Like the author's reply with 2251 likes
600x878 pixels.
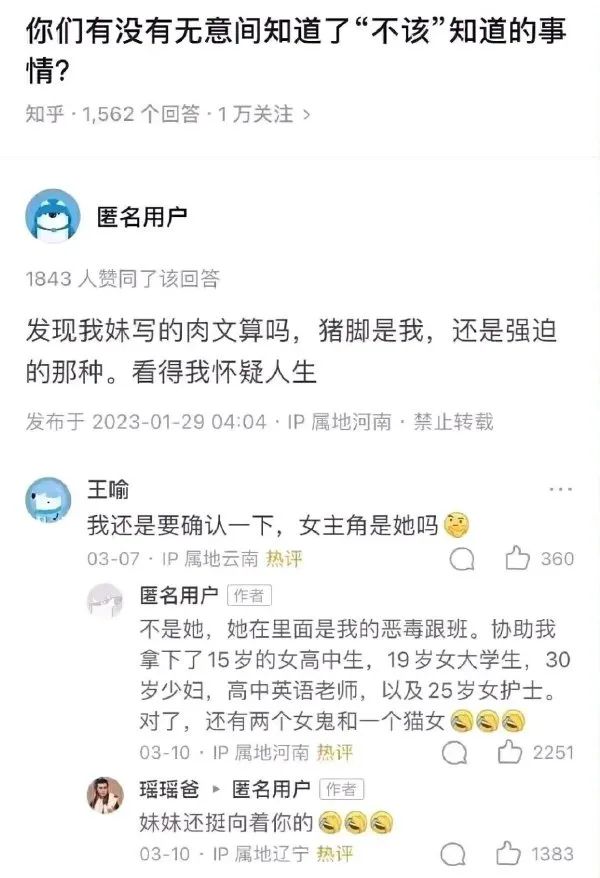coord(511,751)
